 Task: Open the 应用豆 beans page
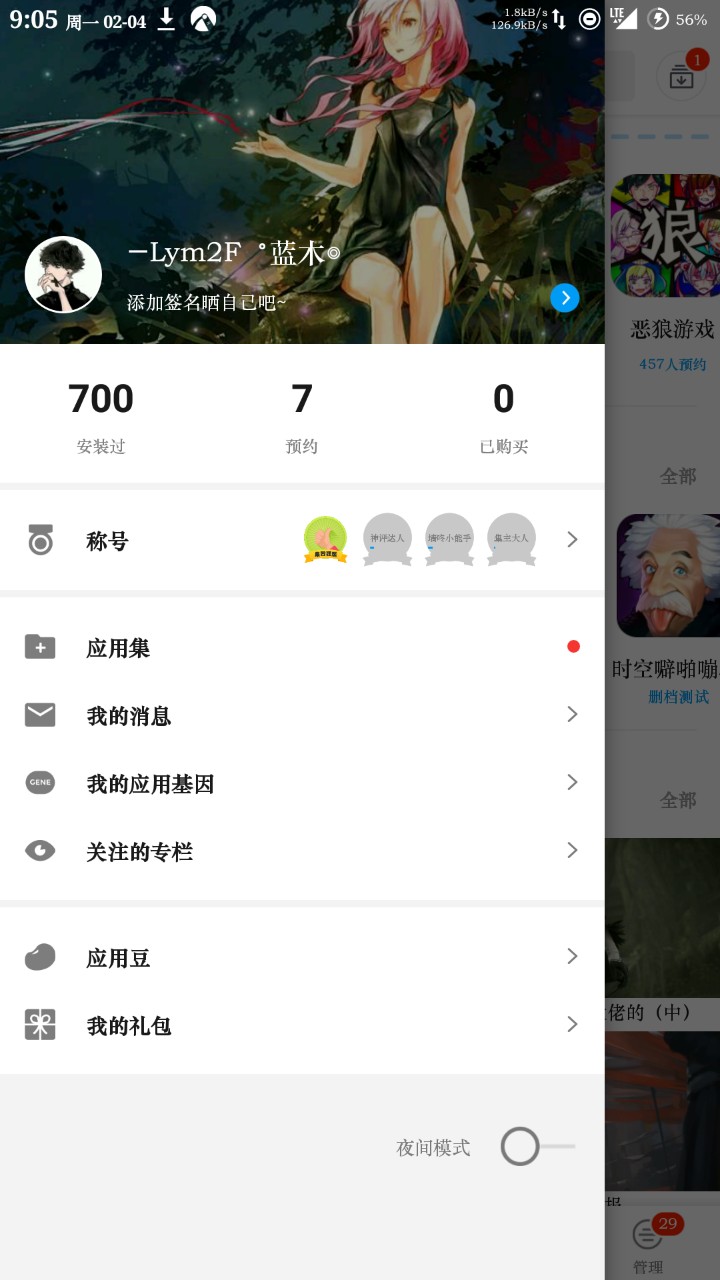pos(300,957)
